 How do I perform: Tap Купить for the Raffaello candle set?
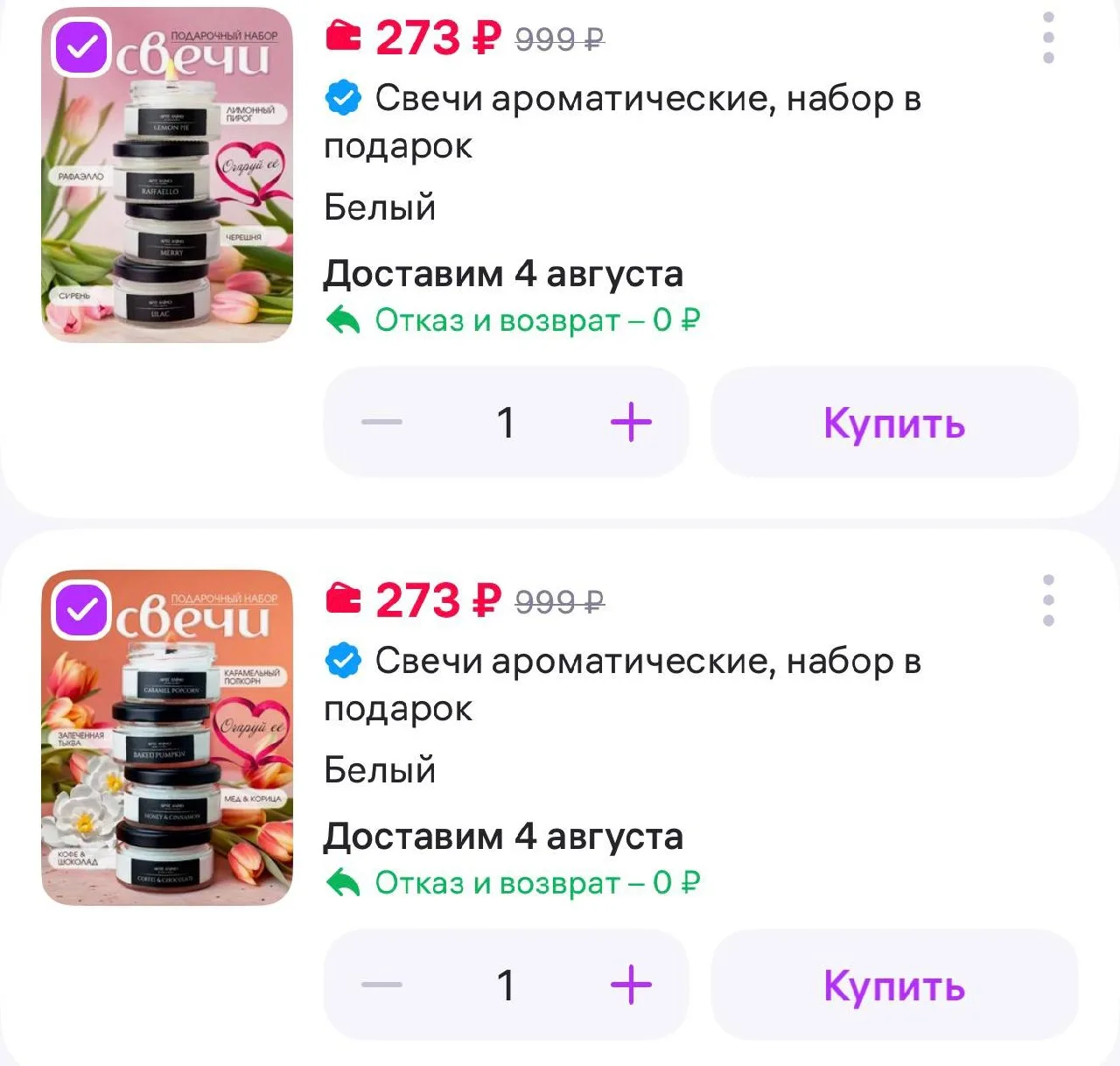coord(894,423)
